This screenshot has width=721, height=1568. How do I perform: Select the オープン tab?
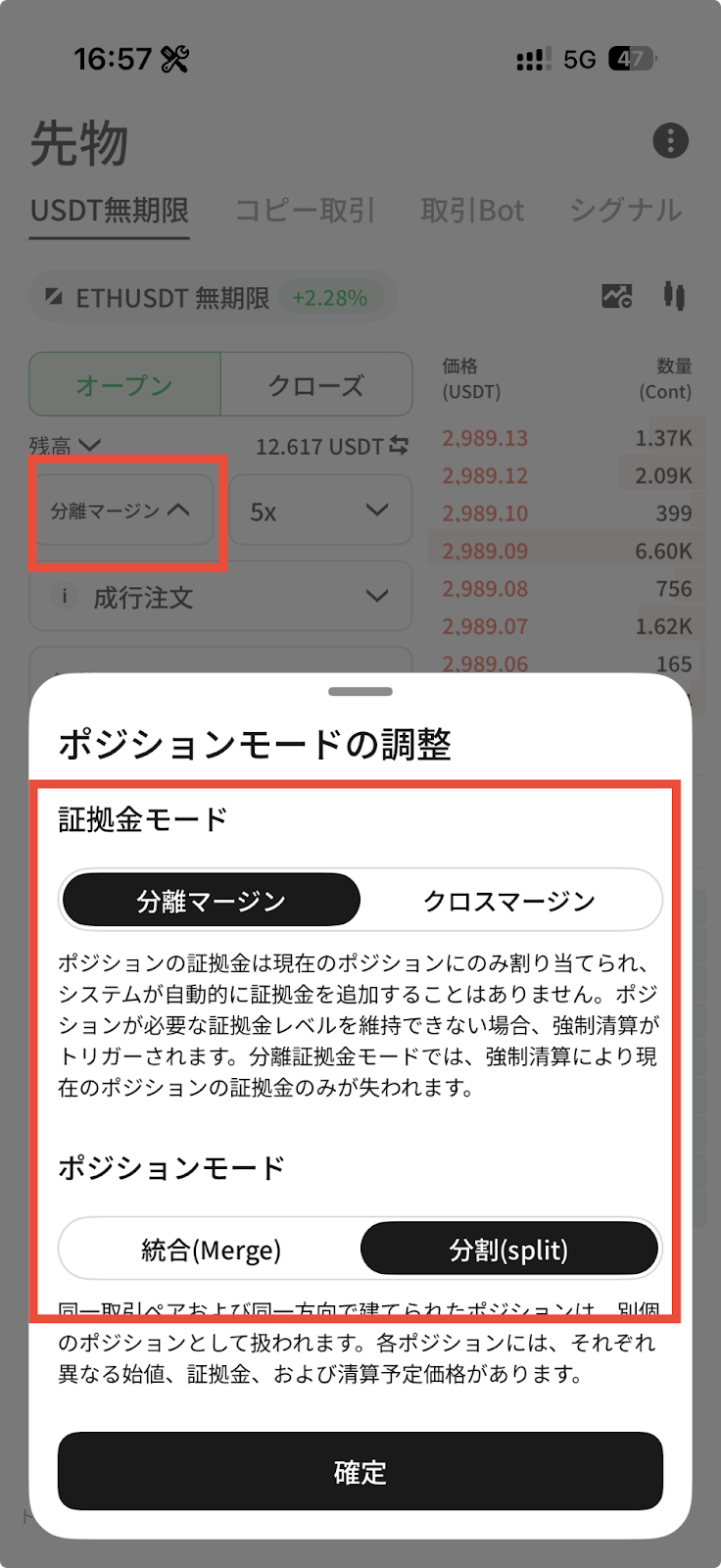click(x=124, y=385)
